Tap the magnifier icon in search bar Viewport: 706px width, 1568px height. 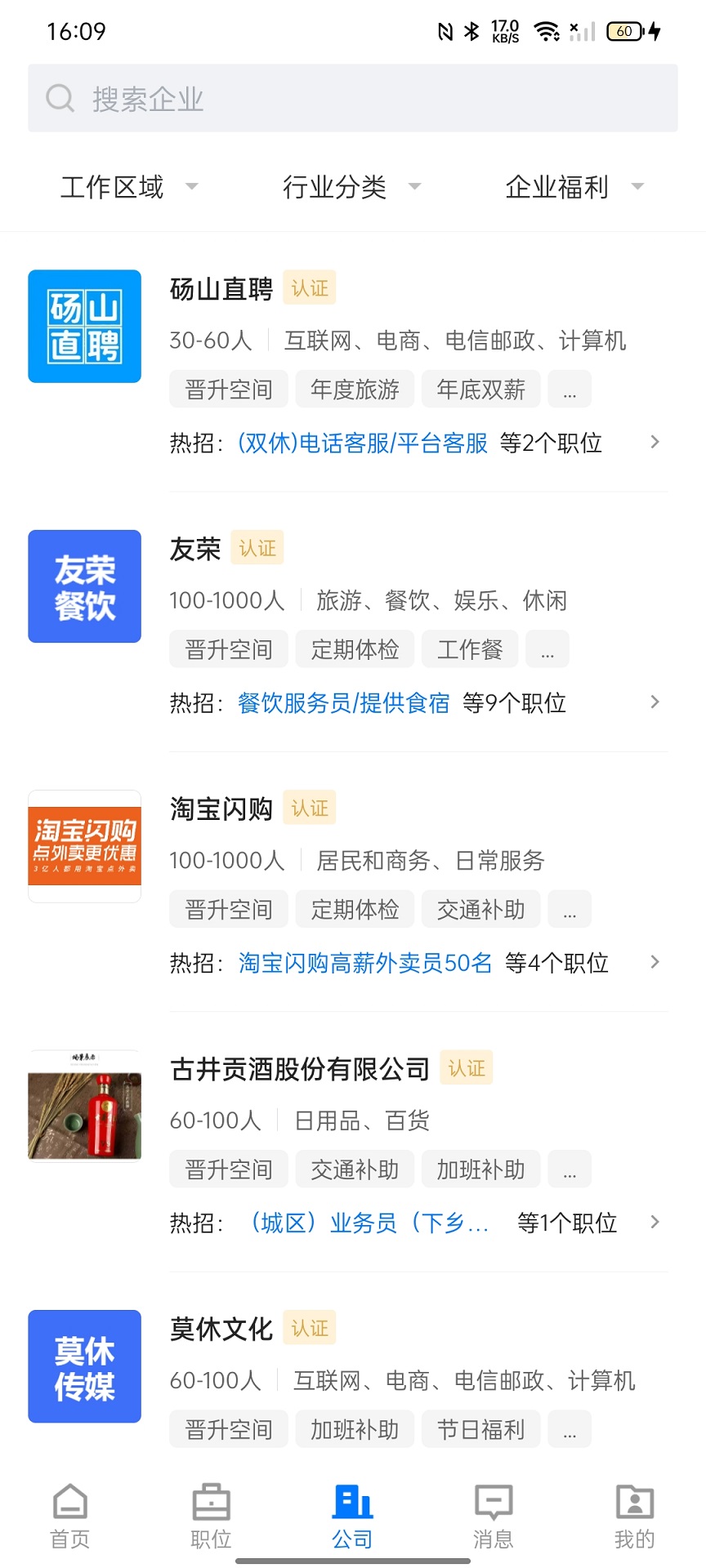pos(60,97)
